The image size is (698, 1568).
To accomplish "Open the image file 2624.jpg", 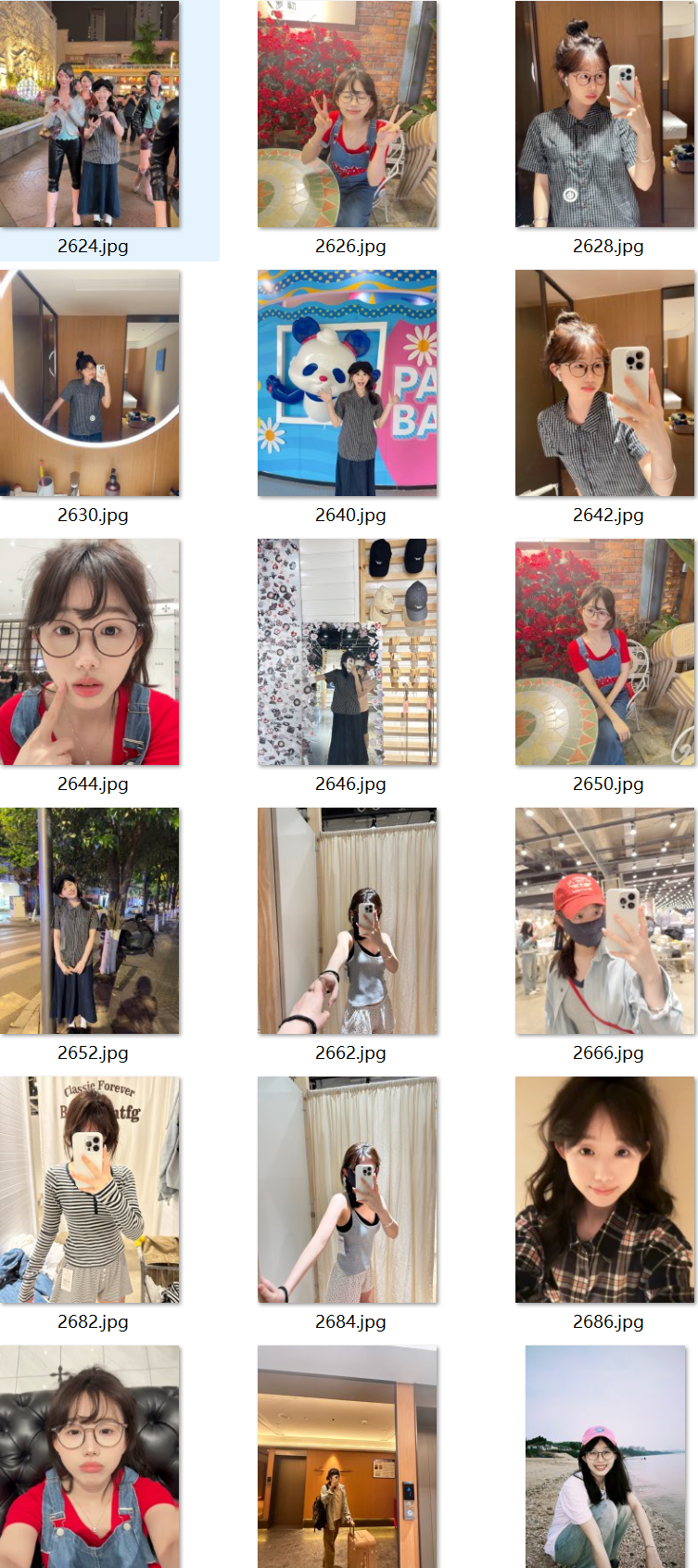I will (90, 114).
